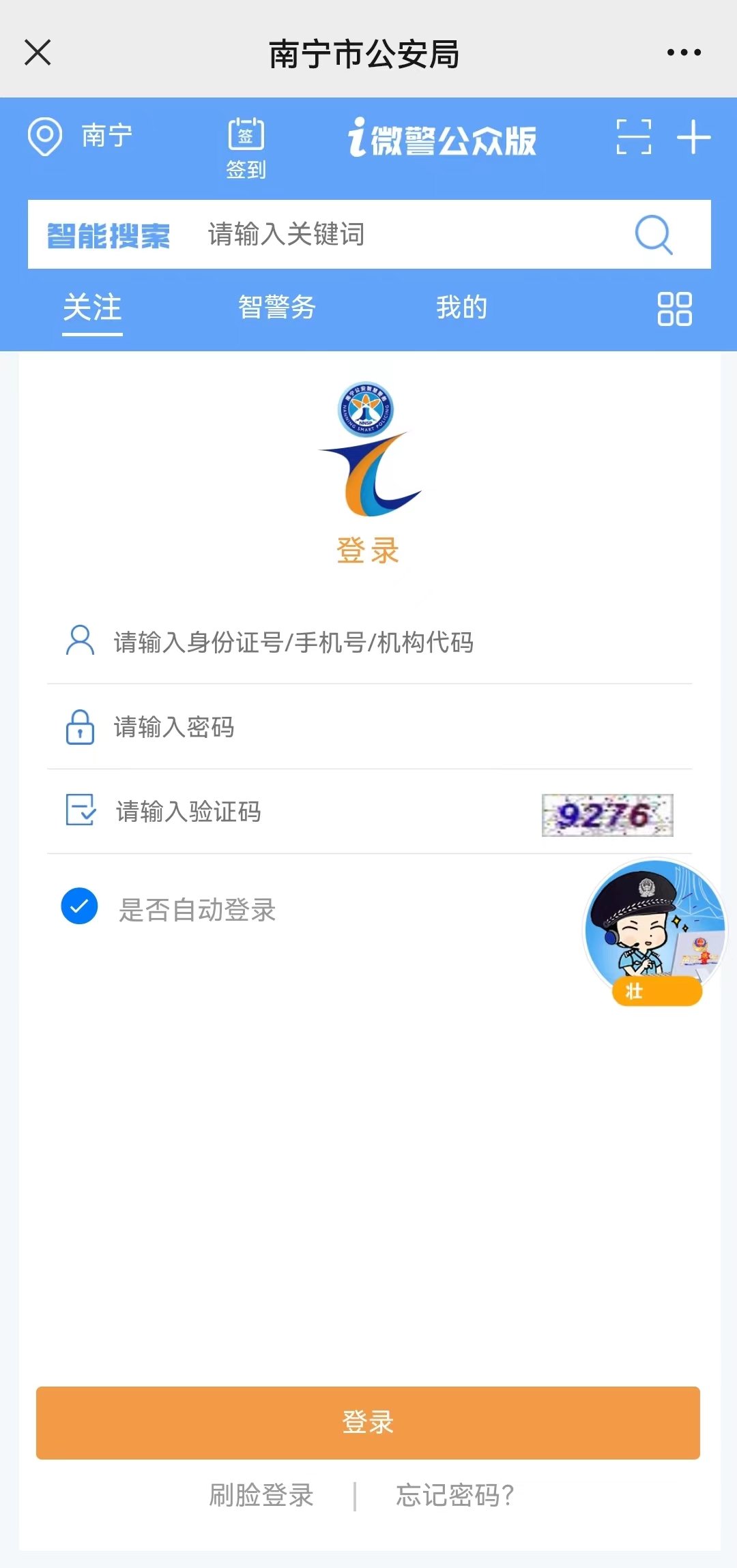This screenshot has width=737, height=1568.
Task: Focus the 请输入关键词 search field
Action: [x=409, y=235]
